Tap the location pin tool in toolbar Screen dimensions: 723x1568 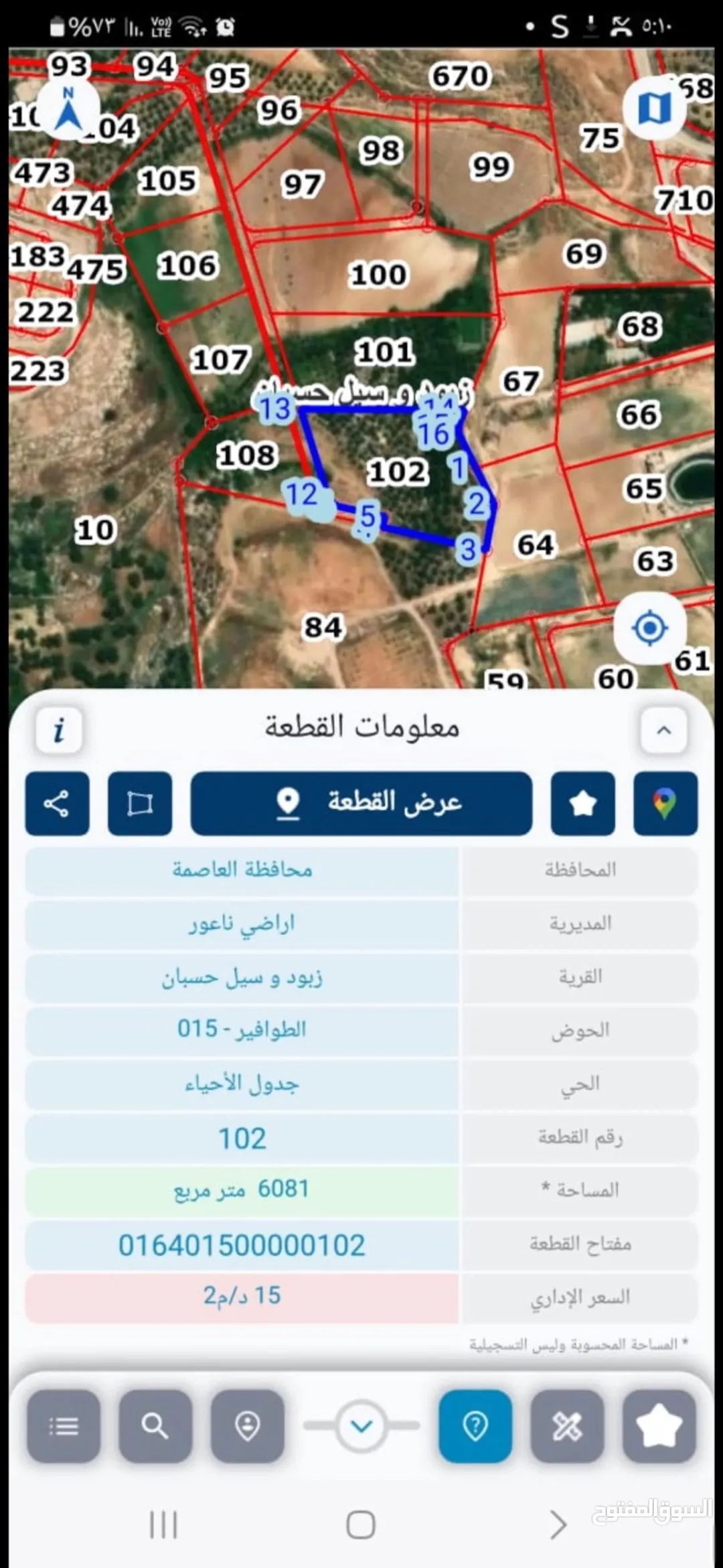tap(248, 1425)
